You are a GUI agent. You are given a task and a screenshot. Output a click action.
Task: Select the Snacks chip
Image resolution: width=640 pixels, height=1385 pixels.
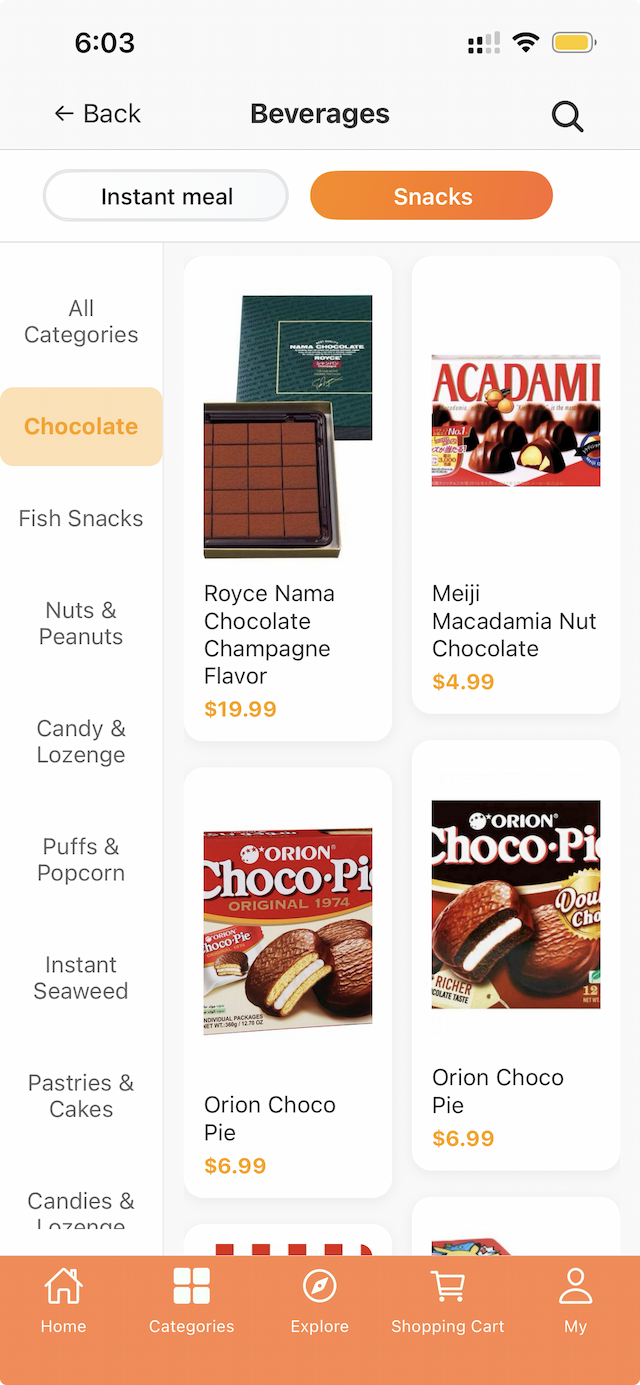[431, 196]
